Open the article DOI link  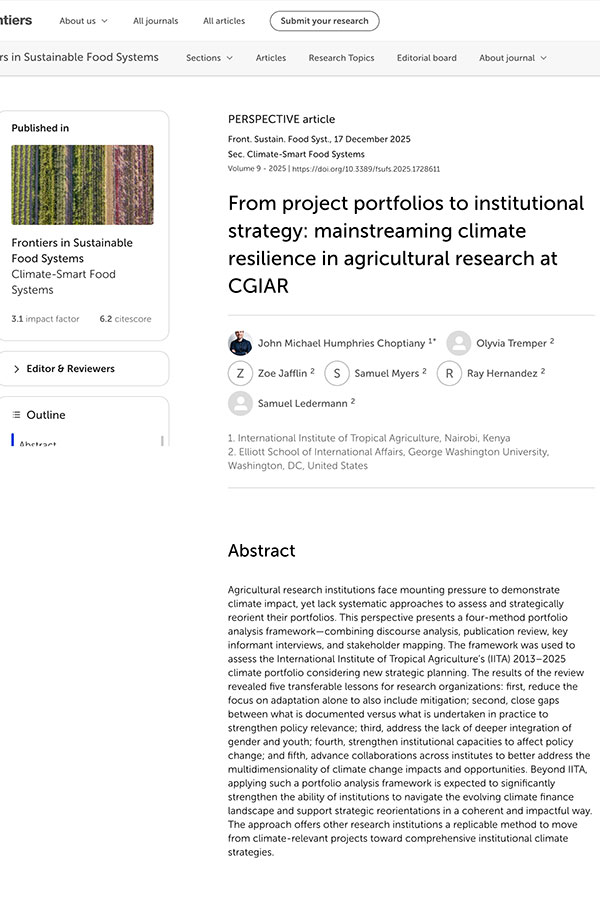pos(366,169)
